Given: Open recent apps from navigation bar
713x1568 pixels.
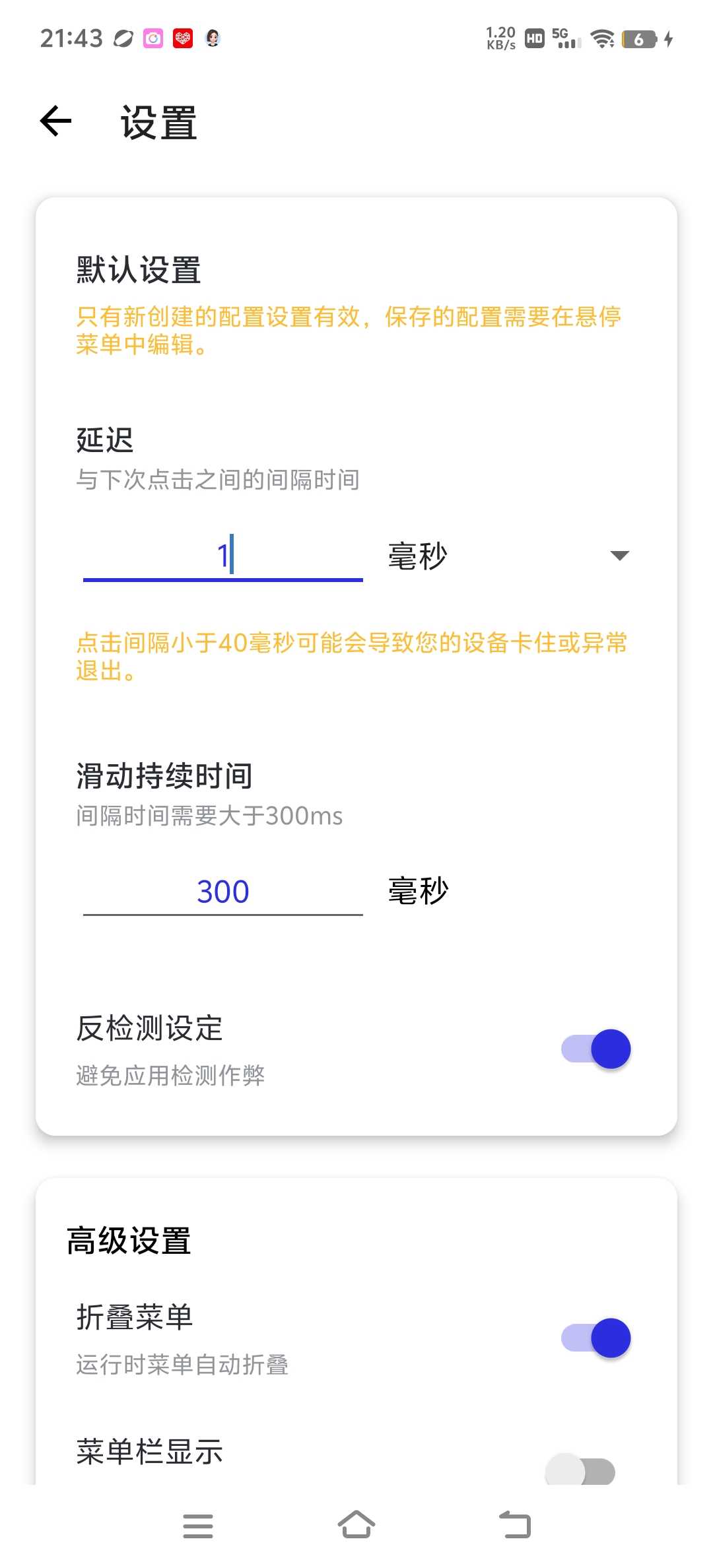Looking at the screenshot, I should pos(198,1526).
